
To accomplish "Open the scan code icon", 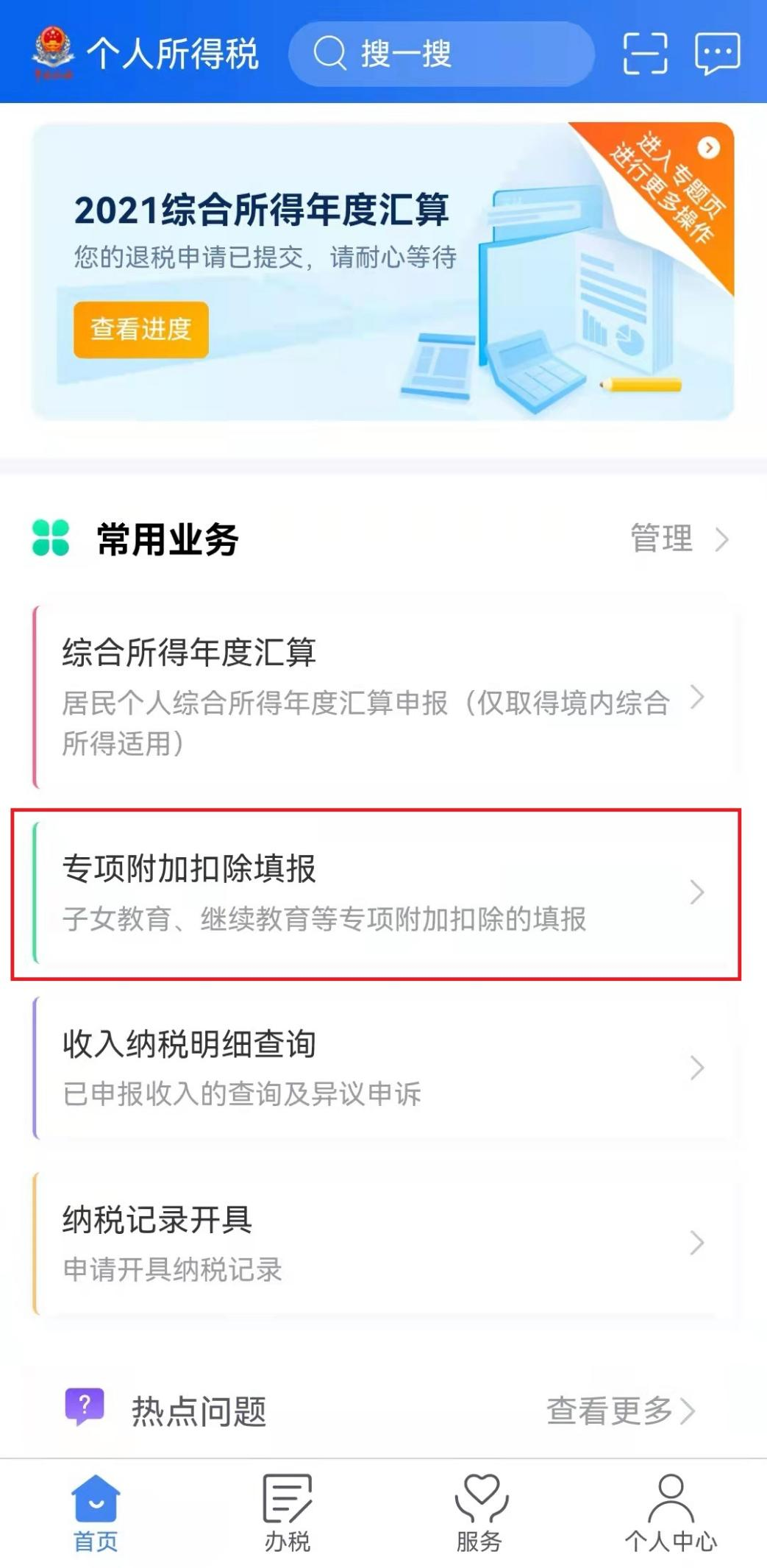I will pyautogui.click(x=645, y=54).
